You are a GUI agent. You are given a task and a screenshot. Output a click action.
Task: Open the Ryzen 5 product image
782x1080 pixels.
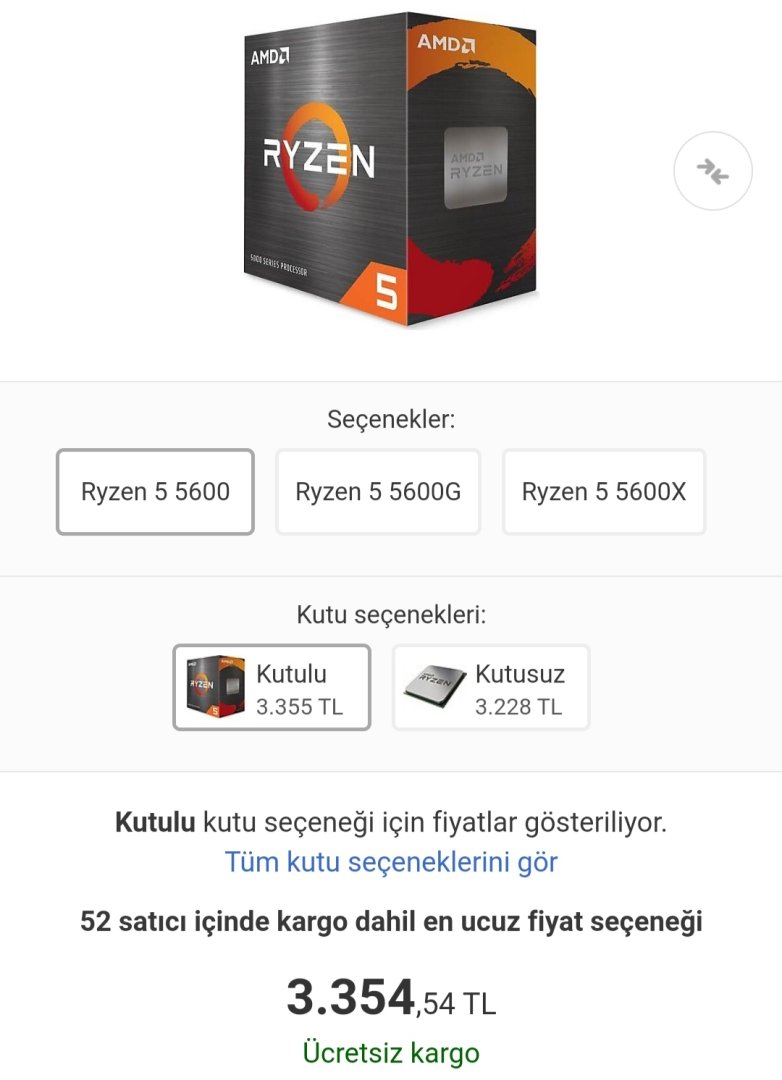(x=390, y=170)
